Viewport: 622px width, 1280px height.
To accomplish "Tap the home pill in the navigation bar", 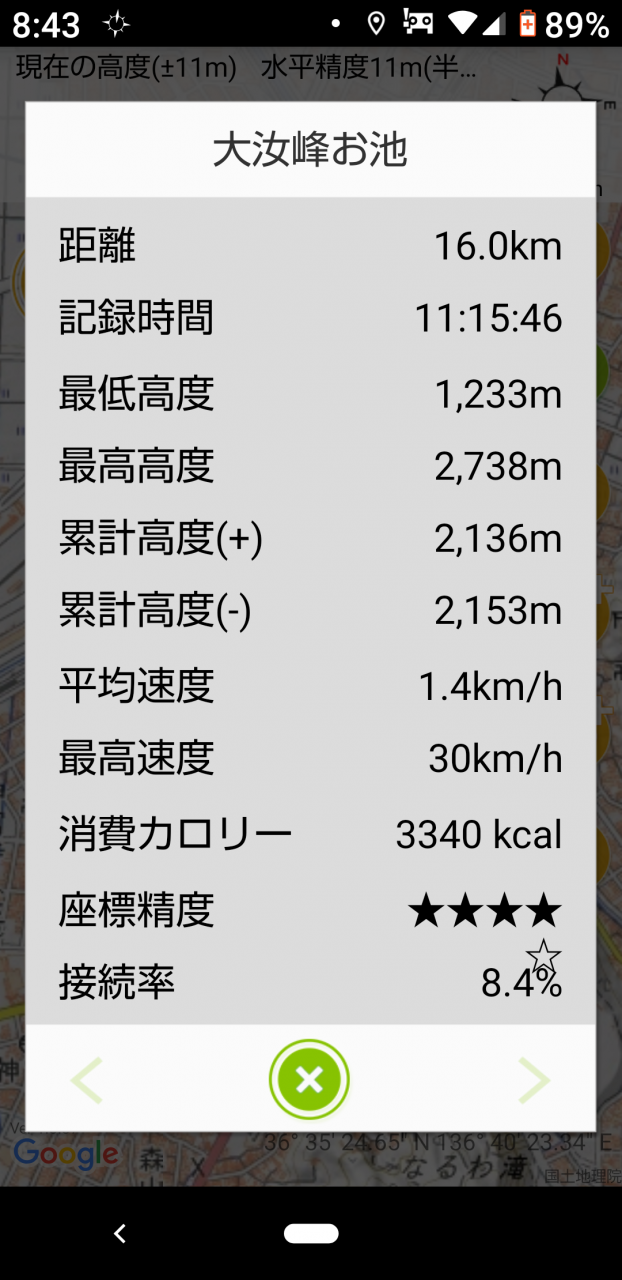I will 311,1234.
